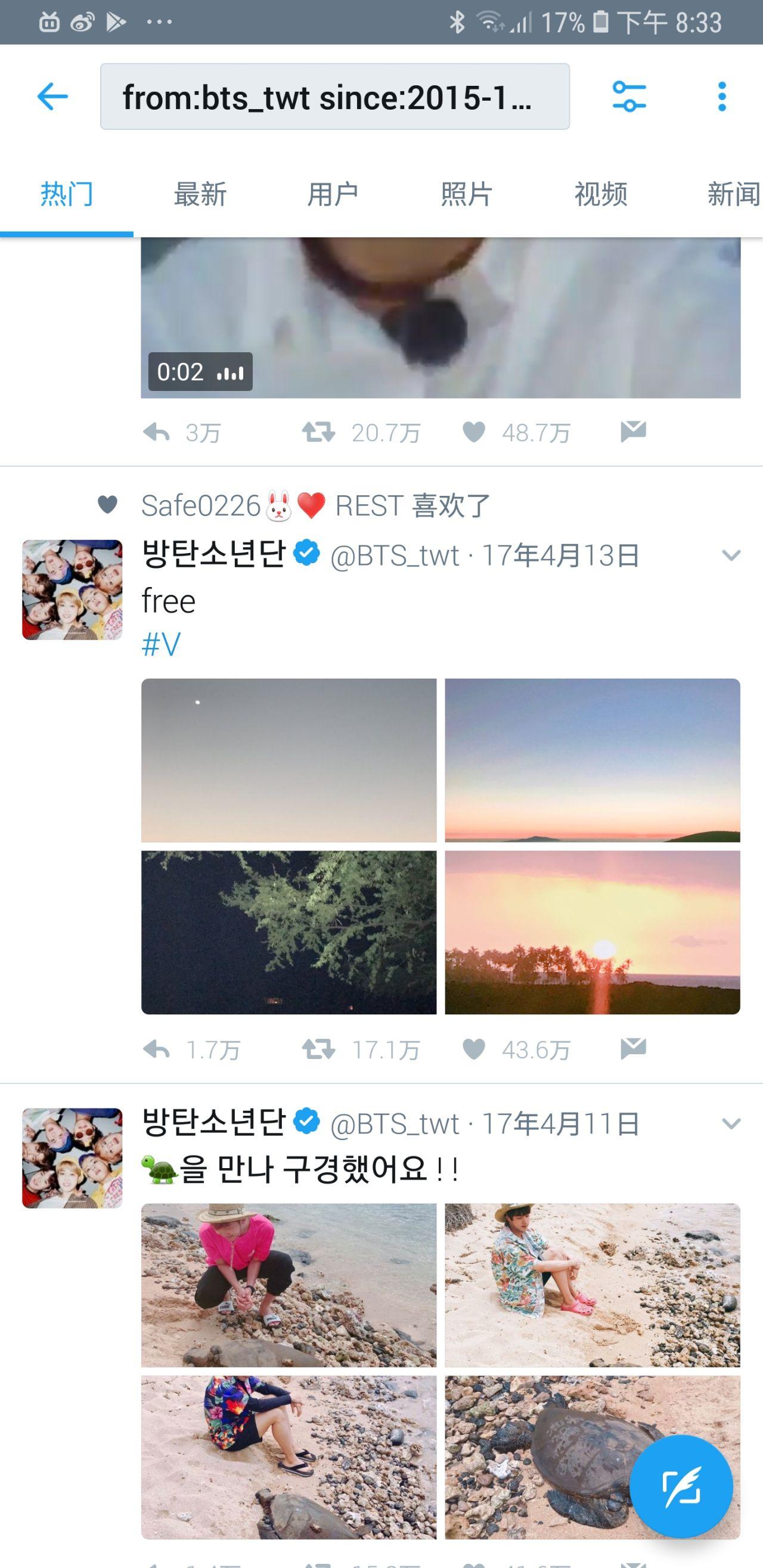Screen dimensions: 763x1568
Task: Switch to the 照片 tab
Action: coord(467,195)
